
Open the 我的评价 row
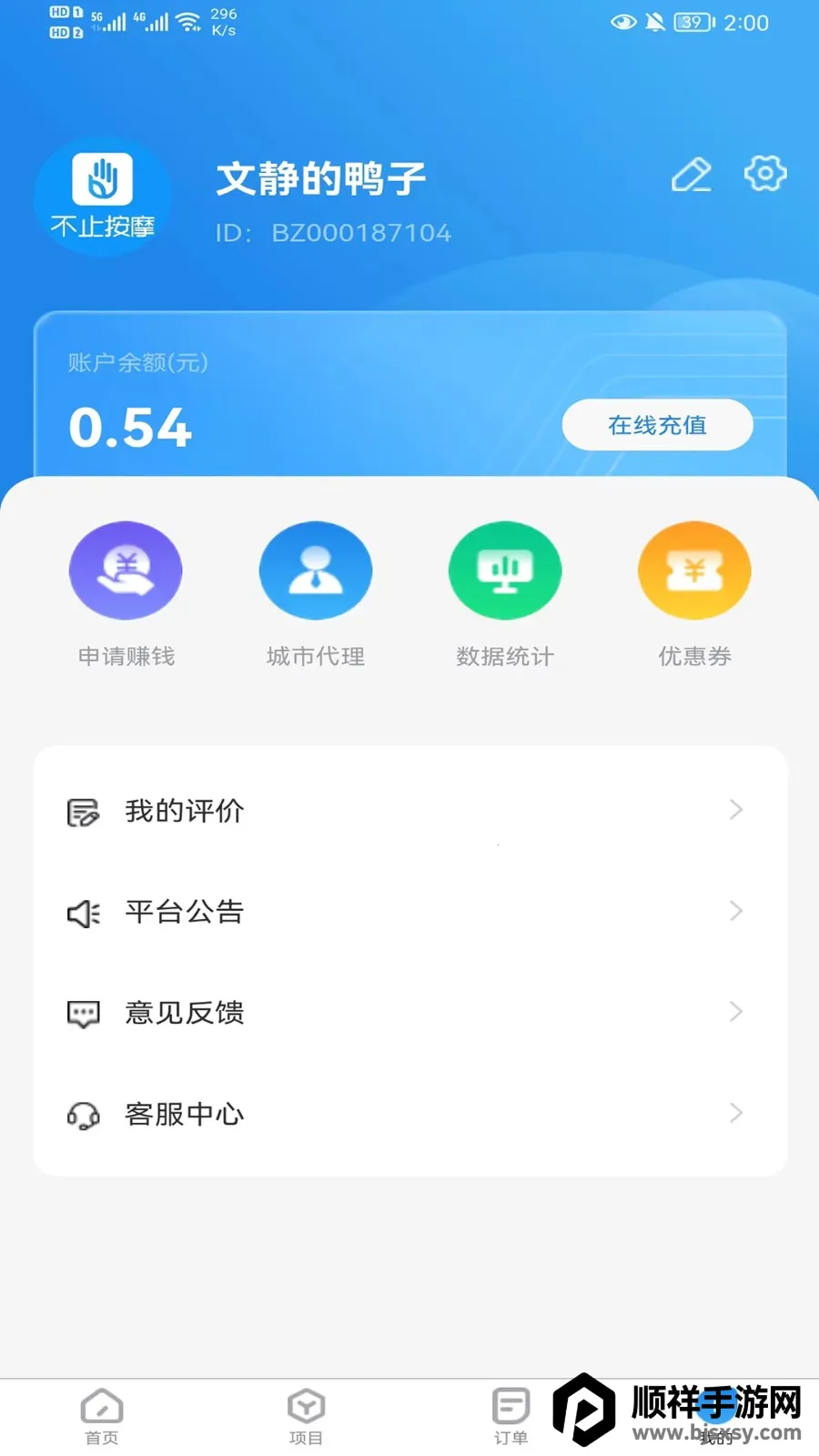(409, 810)
